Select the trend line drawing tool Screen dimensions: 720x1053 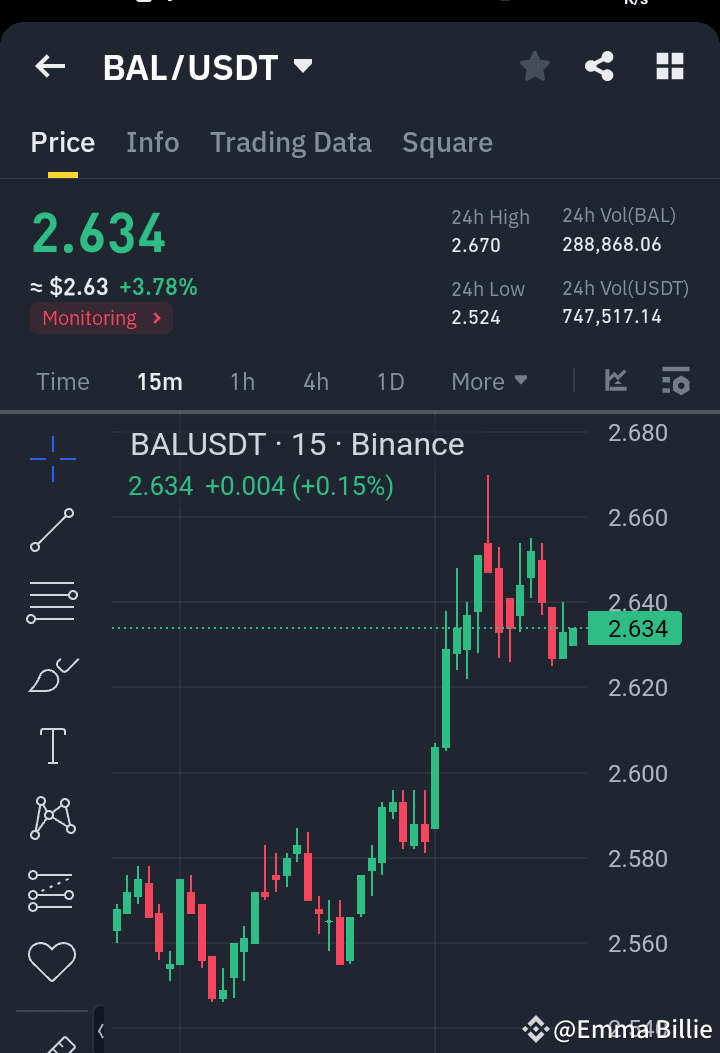coord(51,531)
